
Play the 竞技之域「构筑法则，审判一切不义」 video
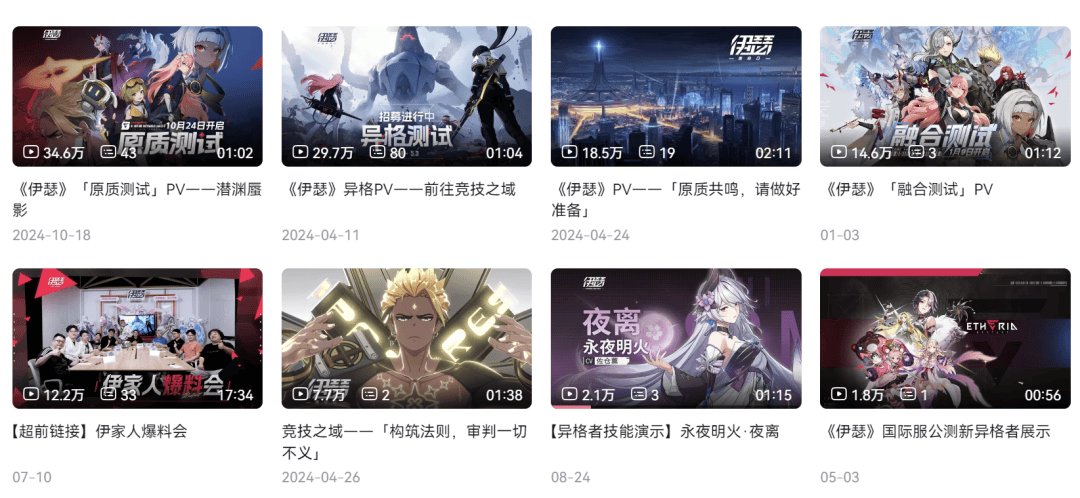[x=406, y=338]
